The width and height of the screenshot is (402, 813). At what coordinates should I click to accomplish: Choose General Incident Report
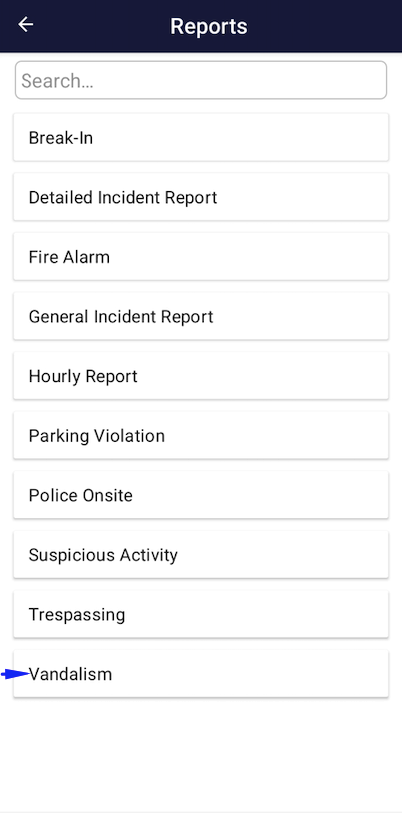pos(201,316)
